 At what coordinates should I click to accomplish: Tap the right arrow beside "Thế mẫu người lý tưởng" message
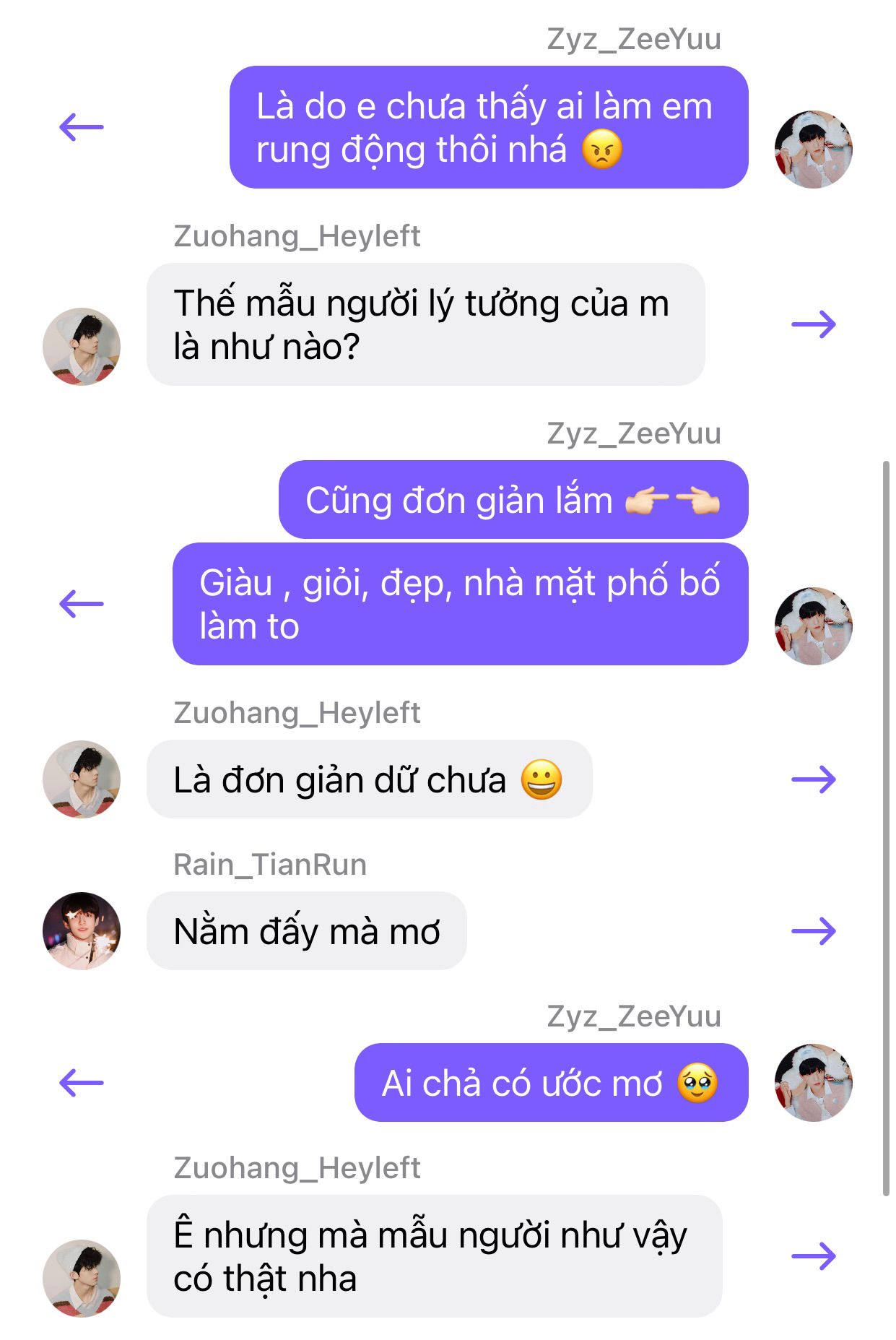[814, 324]
